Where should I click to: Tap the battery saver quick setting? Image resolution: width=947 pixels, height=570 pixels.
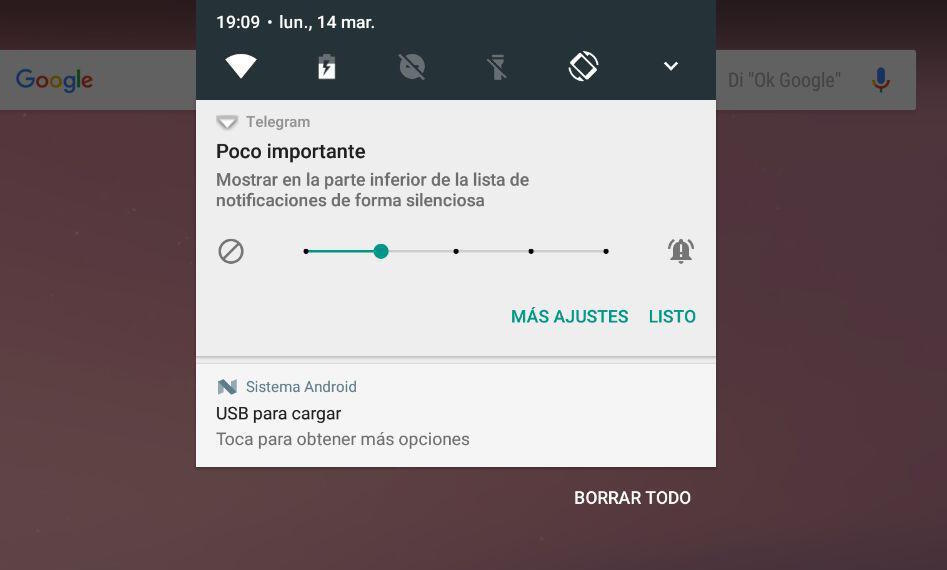pos(327,67)
